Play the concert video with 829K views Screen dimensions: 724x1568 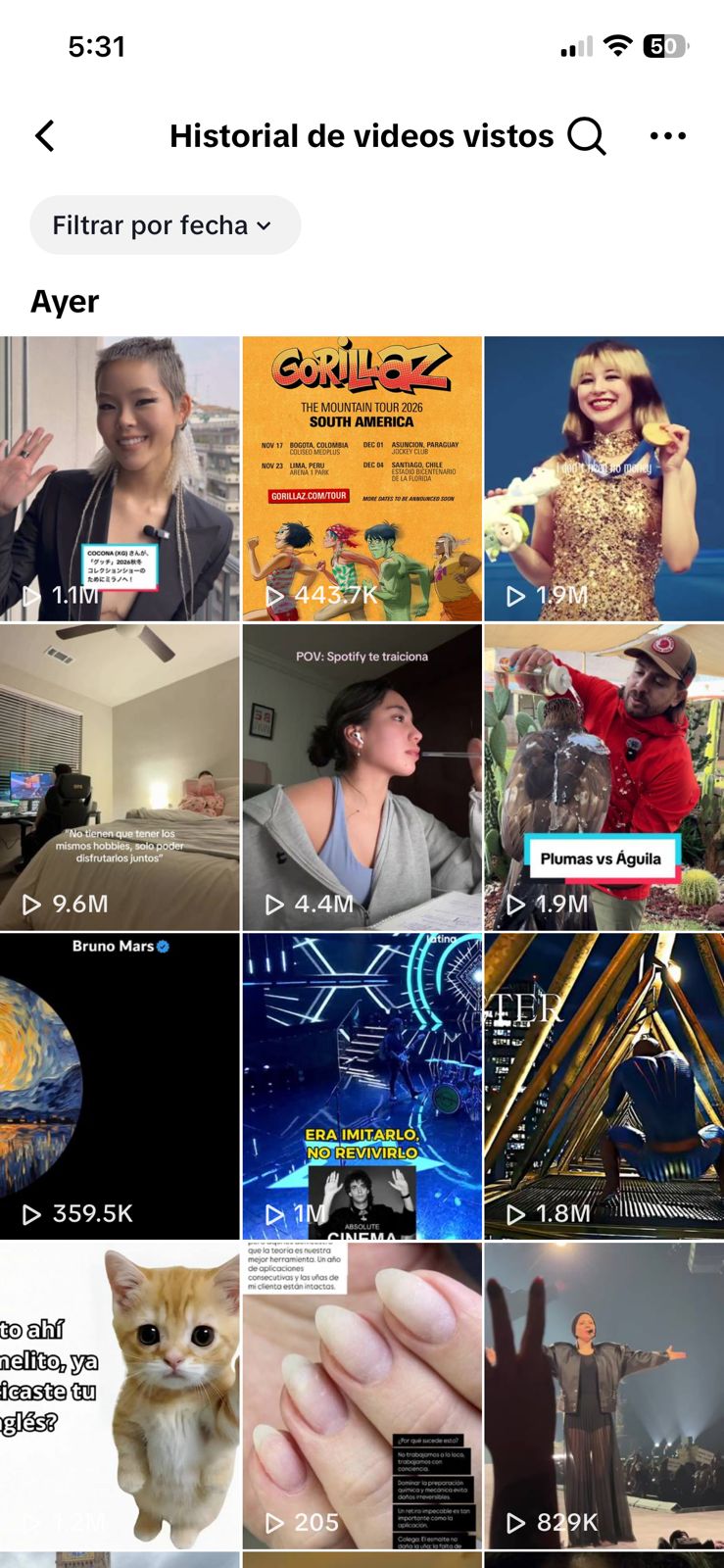coord(603,1395)
